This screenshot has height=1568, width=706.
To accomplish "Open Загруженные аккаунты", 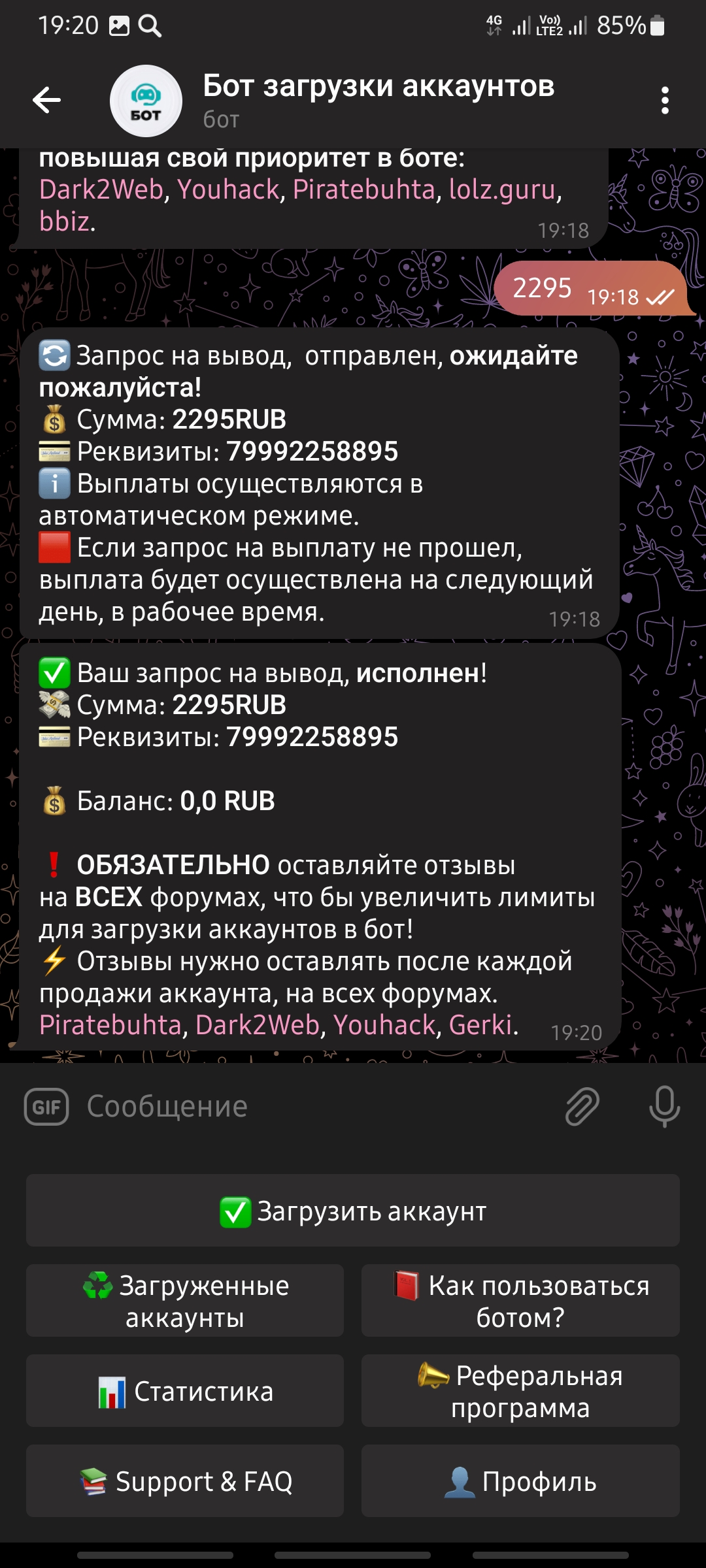I will [x=185, y=1301].
